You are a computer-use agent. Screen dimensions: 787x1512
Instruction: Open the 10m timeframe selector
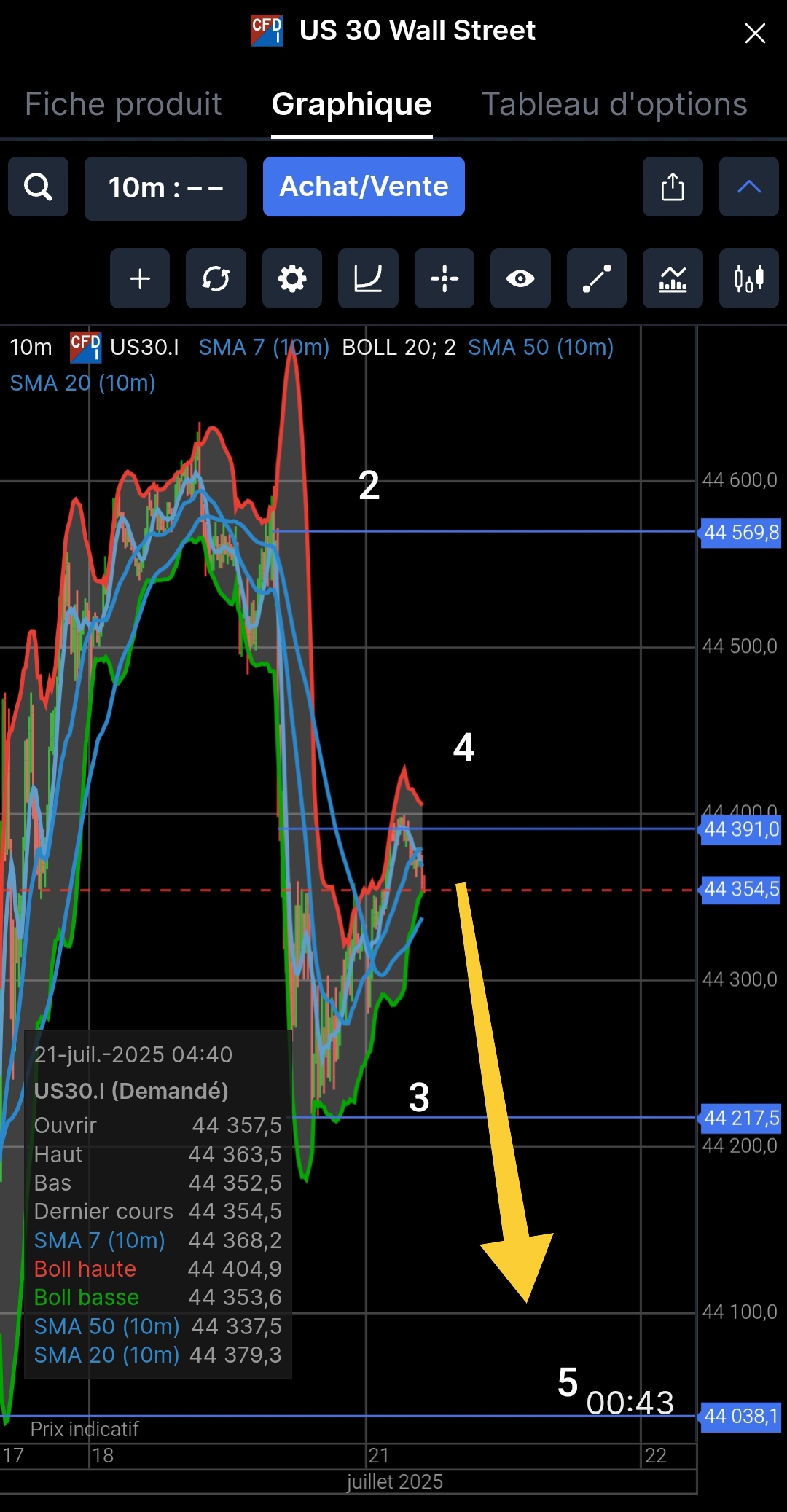coord(165,188)
